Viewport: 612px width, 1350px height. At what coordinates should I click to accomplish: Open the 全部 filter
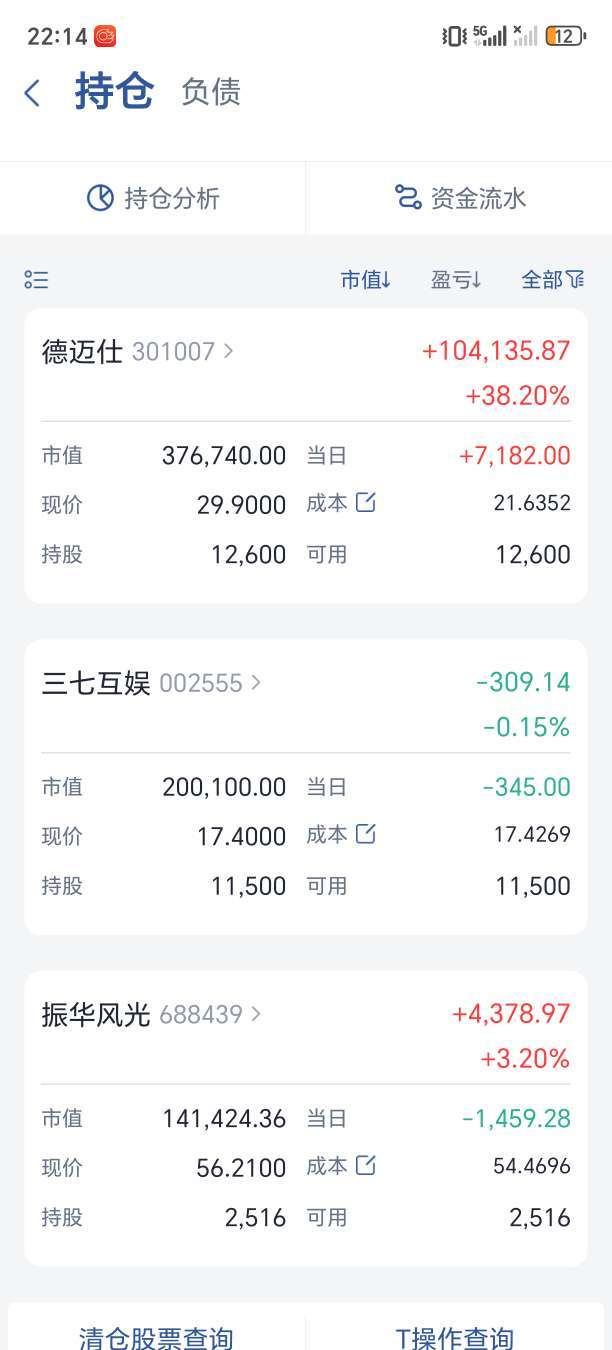(x=553, y=280)
